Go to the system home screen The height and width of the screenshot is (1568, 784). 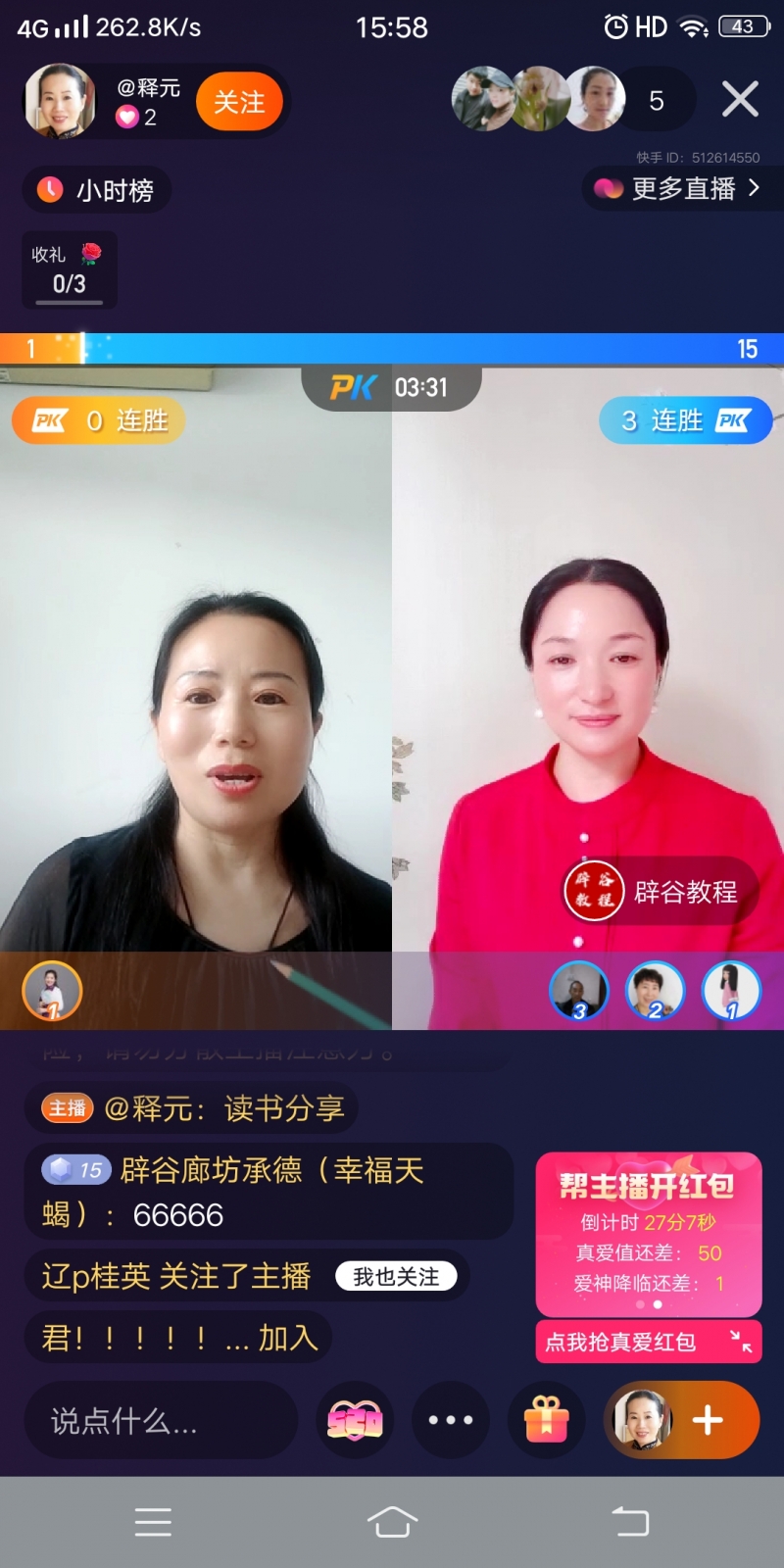pyautogui.click(x=392, y=1522)
